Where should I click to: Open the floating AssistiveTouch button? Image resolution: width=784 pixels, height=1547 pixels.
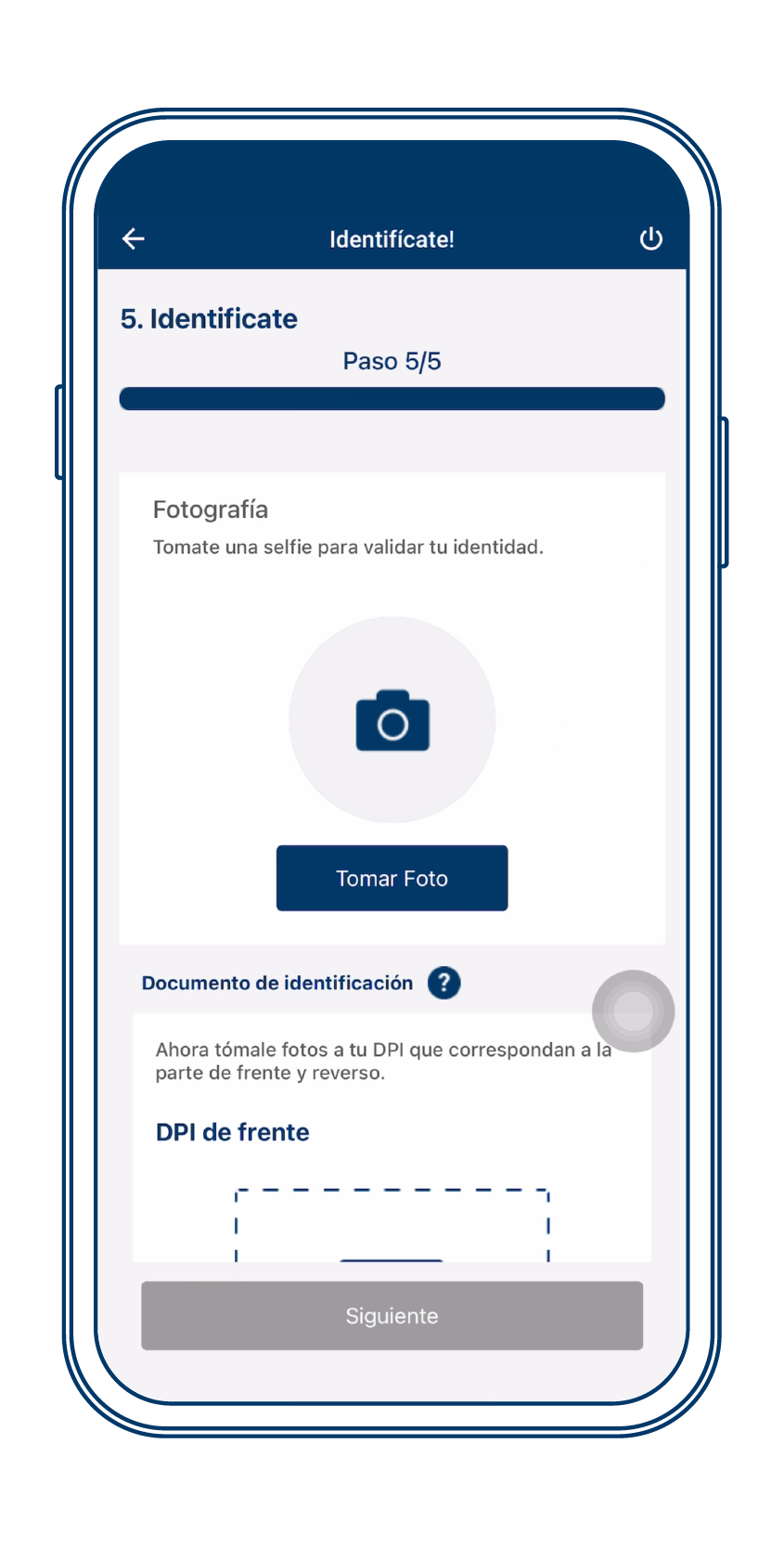pyautogui.click(x=634, y=1012)
